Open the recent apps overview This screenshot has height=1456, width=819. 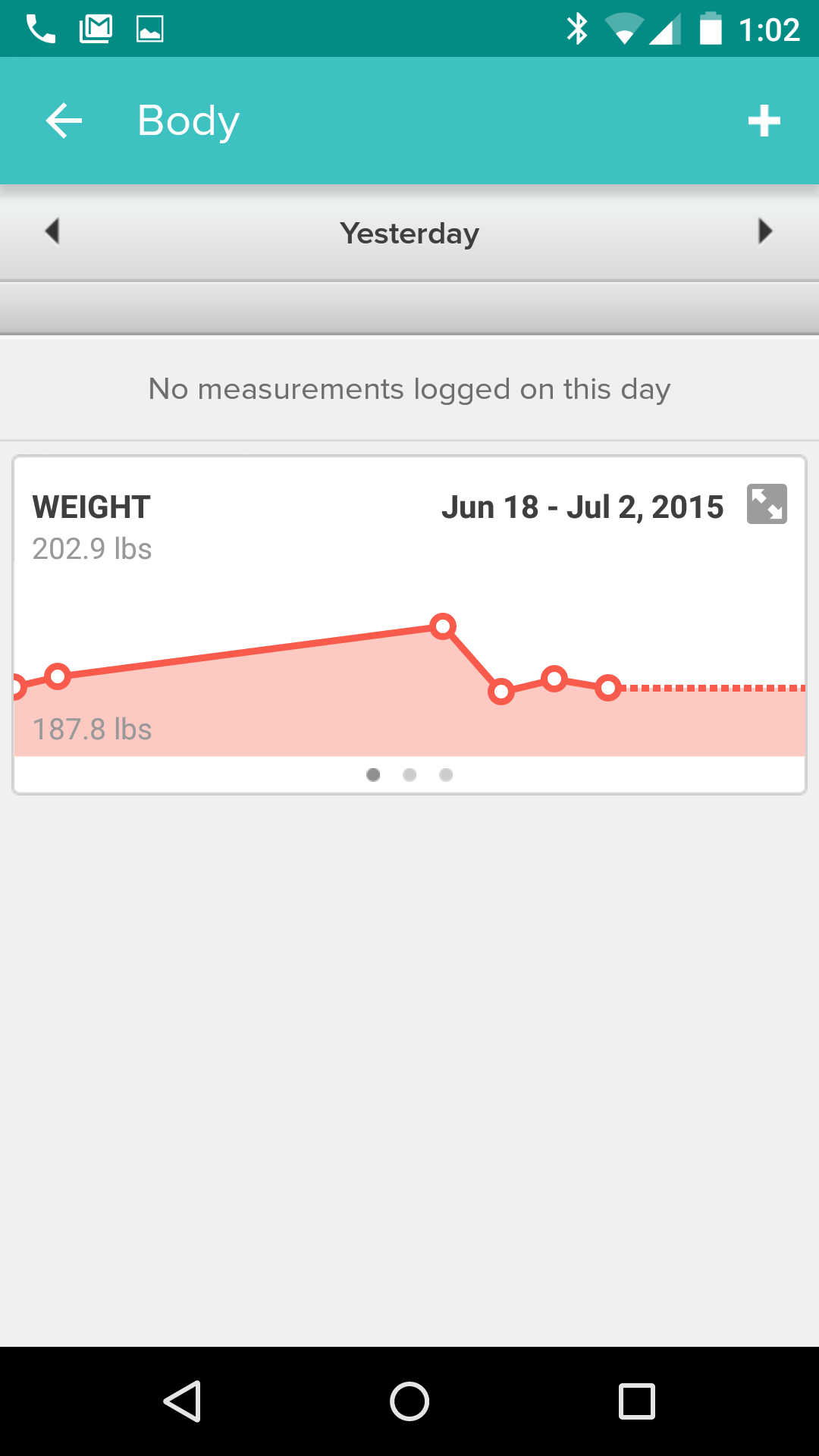click(636, 1401)
